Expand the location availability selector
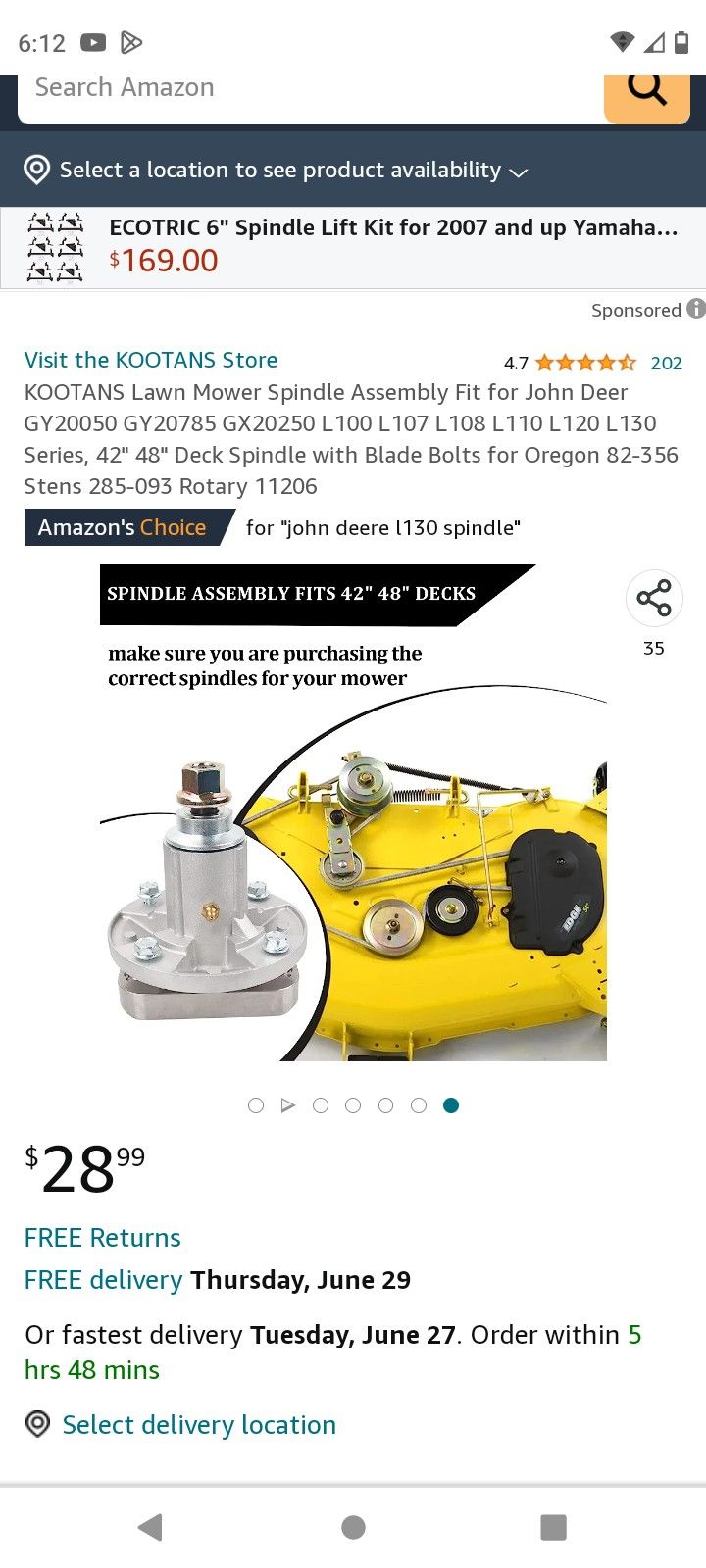The width and height of the screenshot is (706, 1568). tap(277, 170)
